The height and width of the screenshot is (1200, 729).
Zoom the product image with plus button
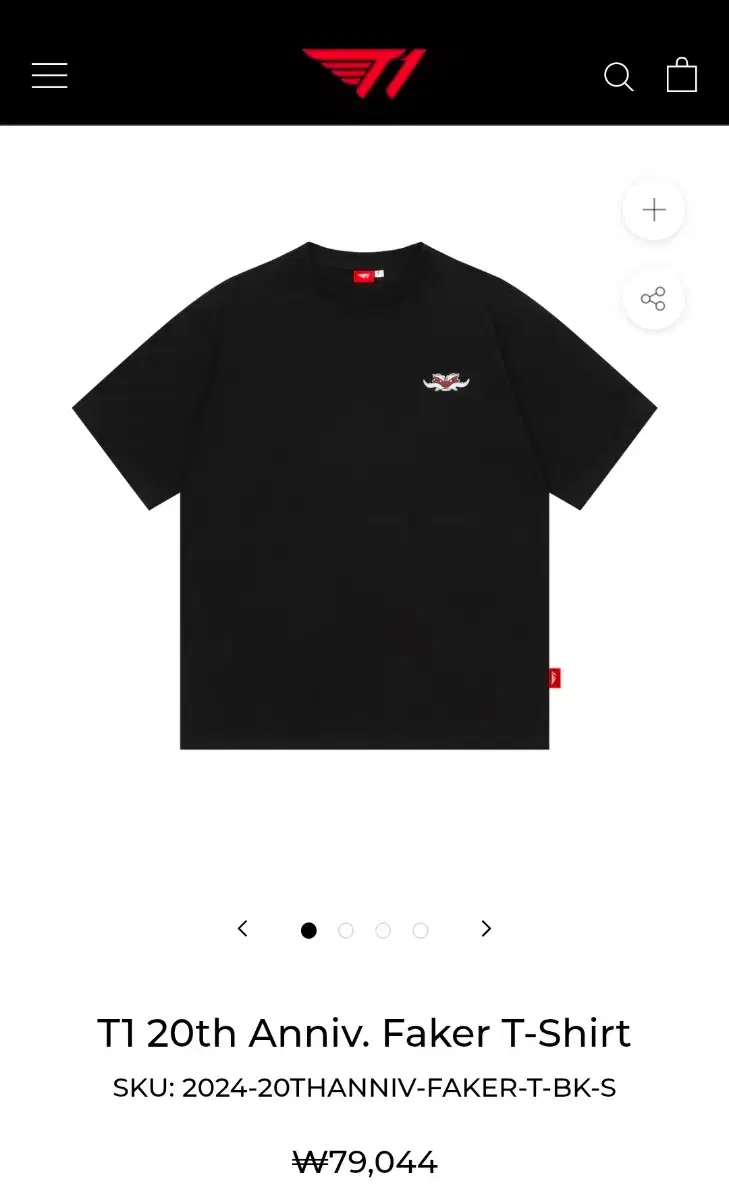click(x=654, y=210)
